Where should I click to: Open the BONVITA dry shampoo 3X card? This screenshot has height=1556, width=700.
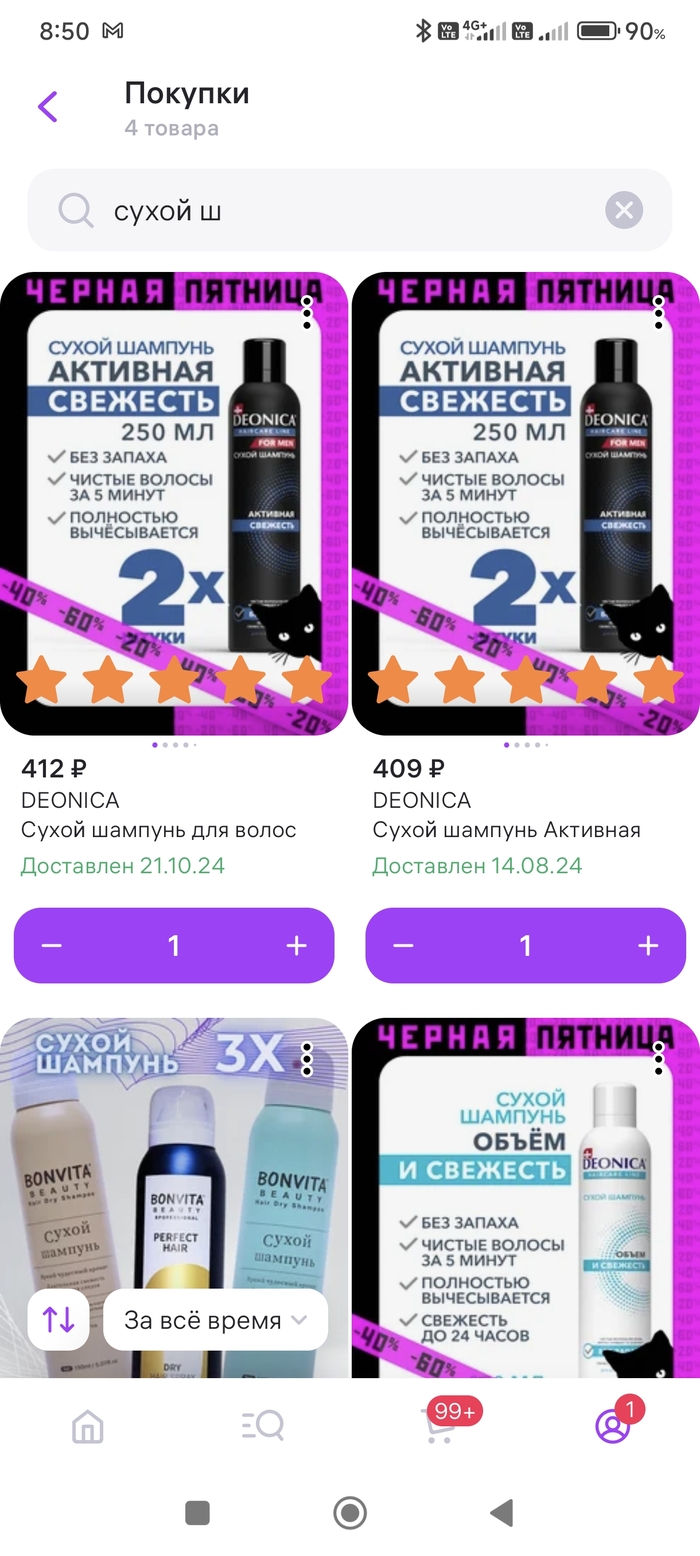pyautogui.click(x=174, y=1180)
